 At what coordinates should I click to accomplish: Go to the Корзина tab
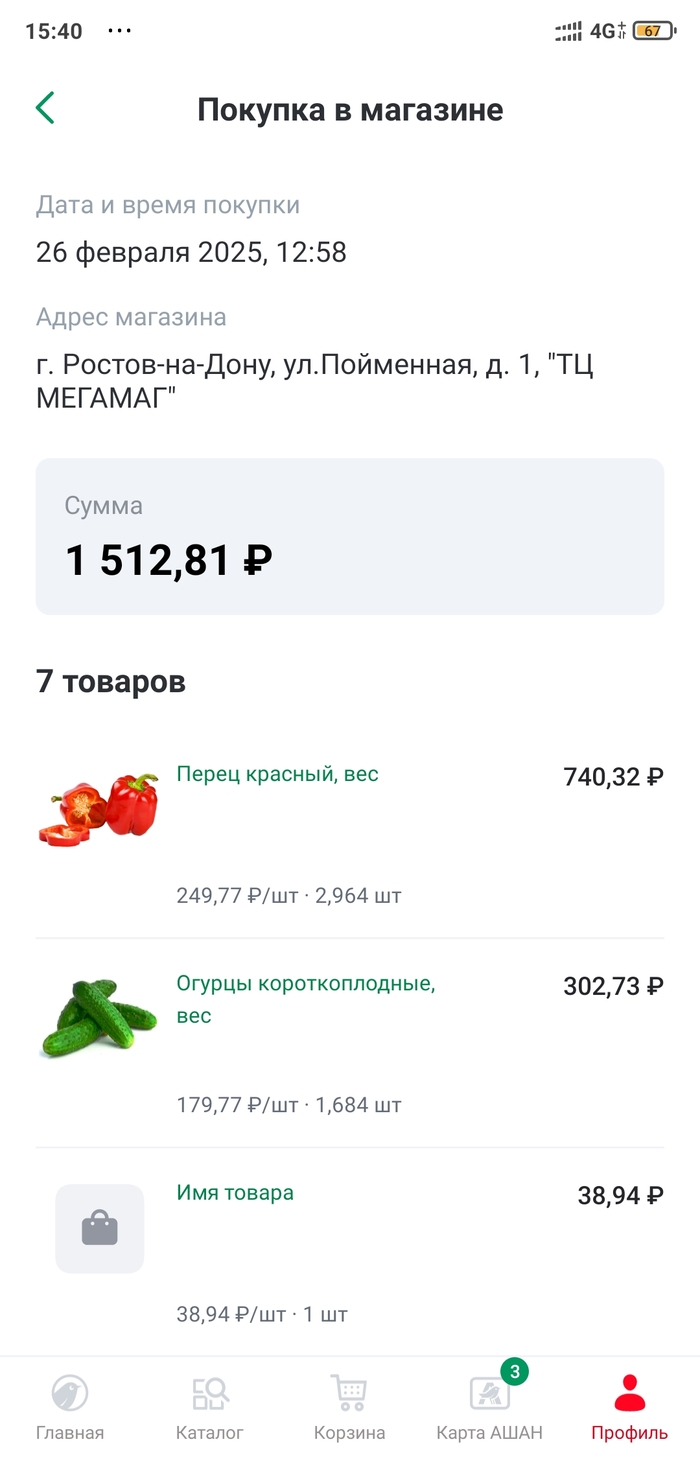coord(349,1407)
